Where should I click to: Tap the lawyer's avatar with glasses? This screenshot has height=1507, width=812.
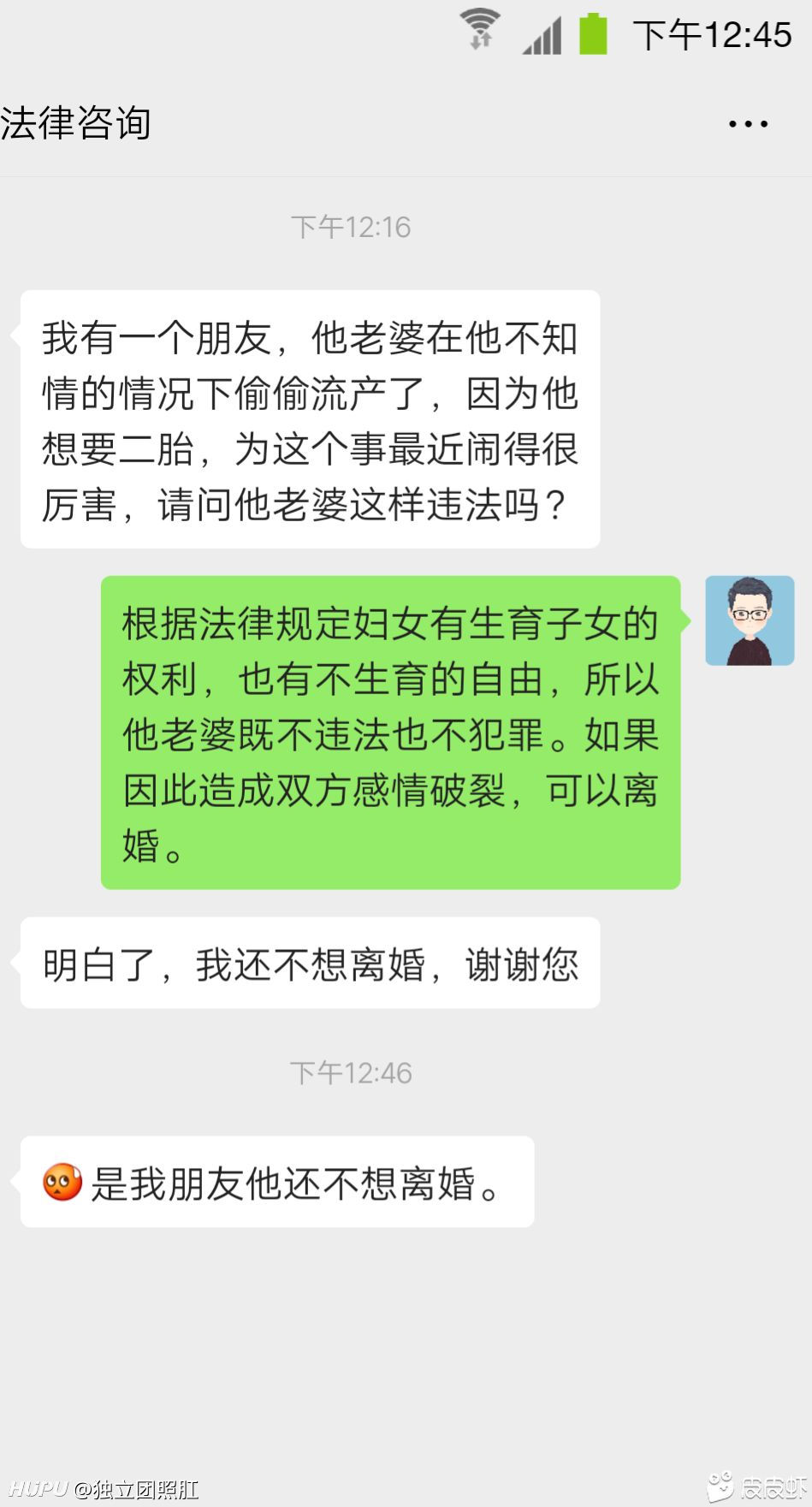750,620
